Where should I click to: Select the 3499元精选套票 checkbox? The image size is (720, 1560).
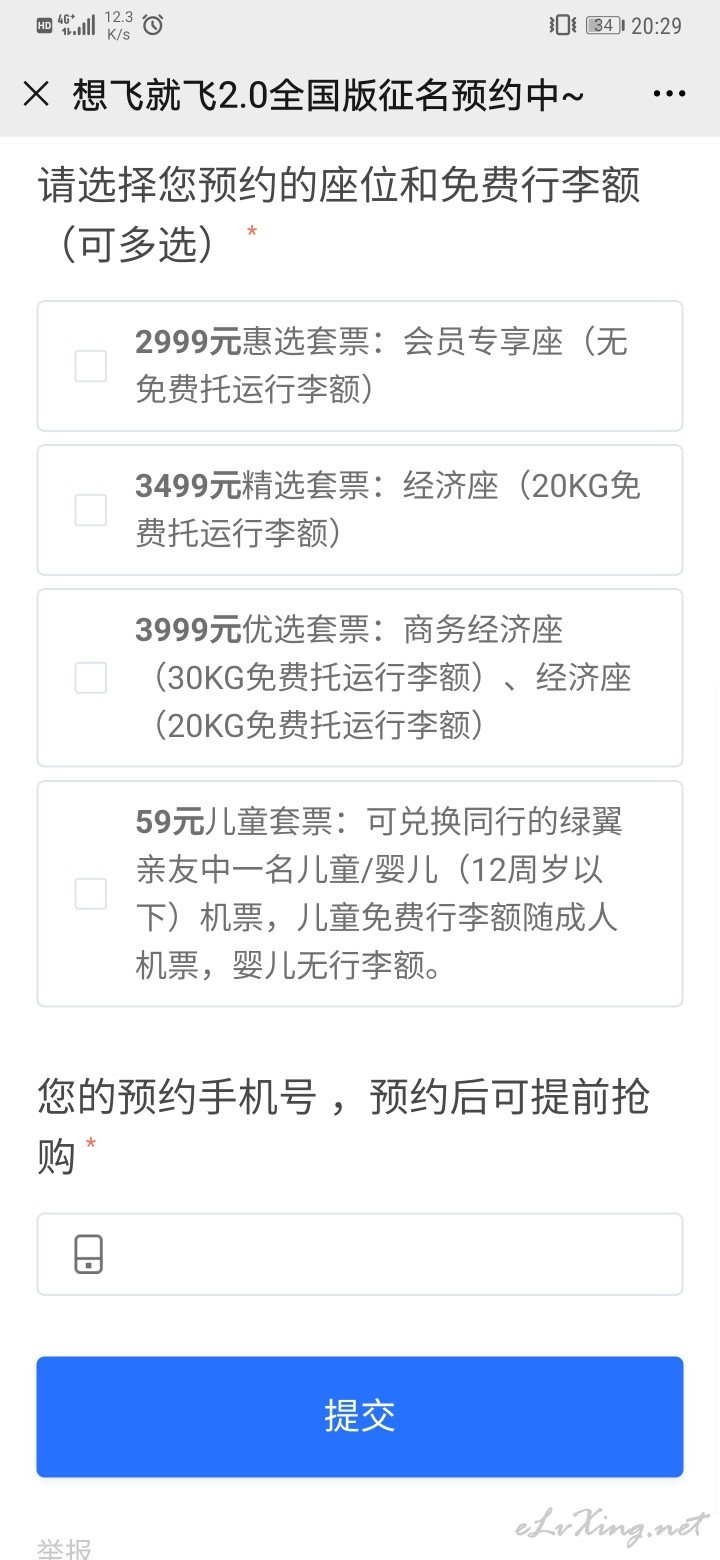pos(90,510)
